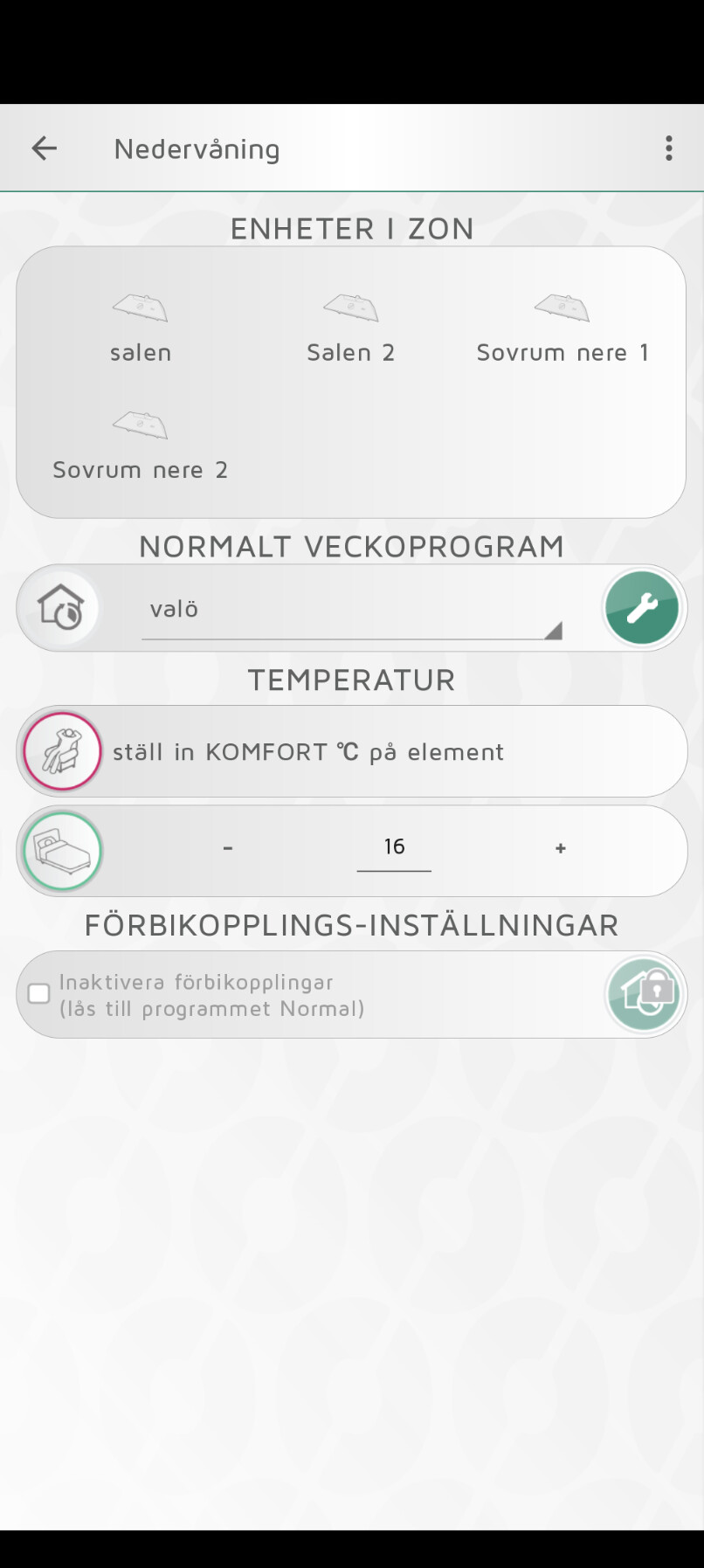Decrease sleep temperature with minus
This screenshot has height=1568, width=704.
coord(228,847)
